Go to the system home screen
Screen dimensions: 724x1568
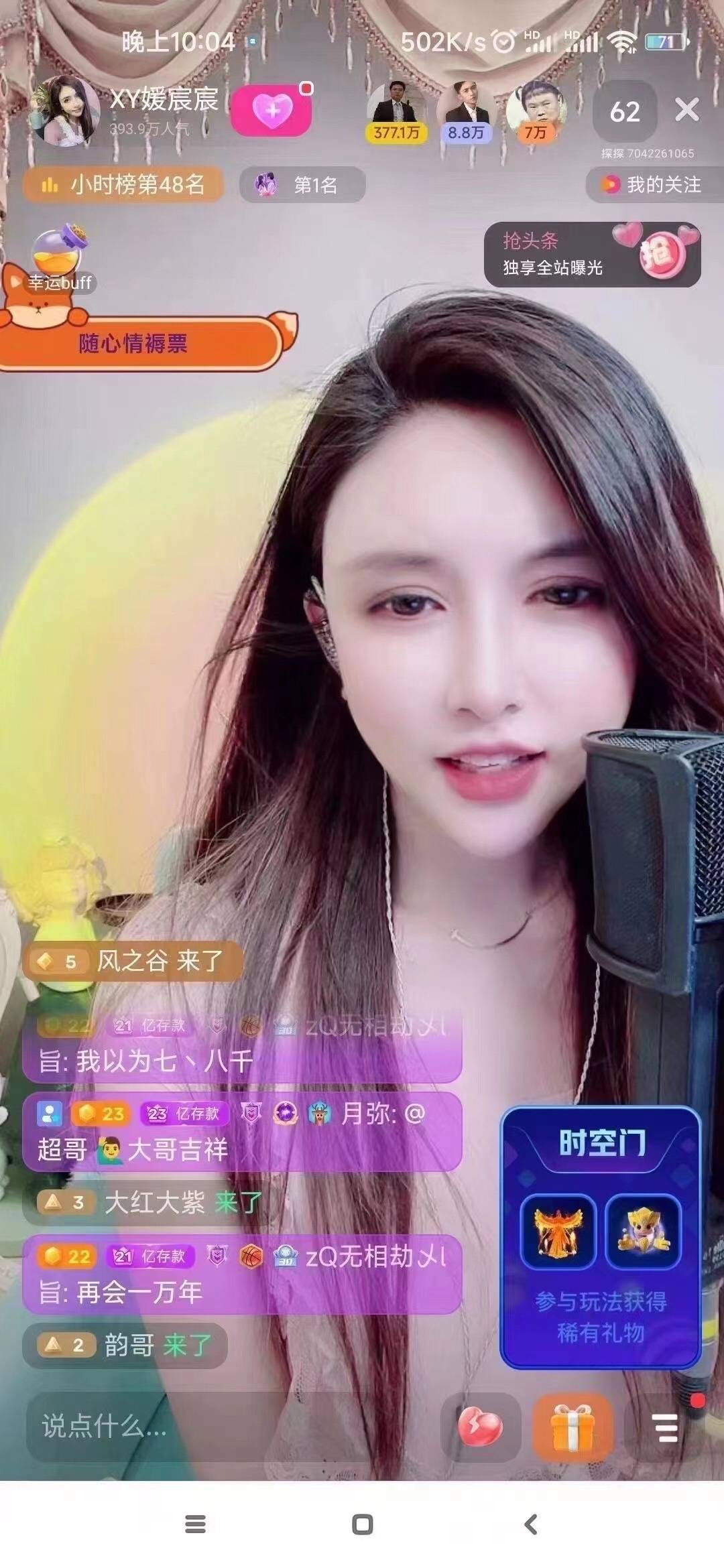362,1524
